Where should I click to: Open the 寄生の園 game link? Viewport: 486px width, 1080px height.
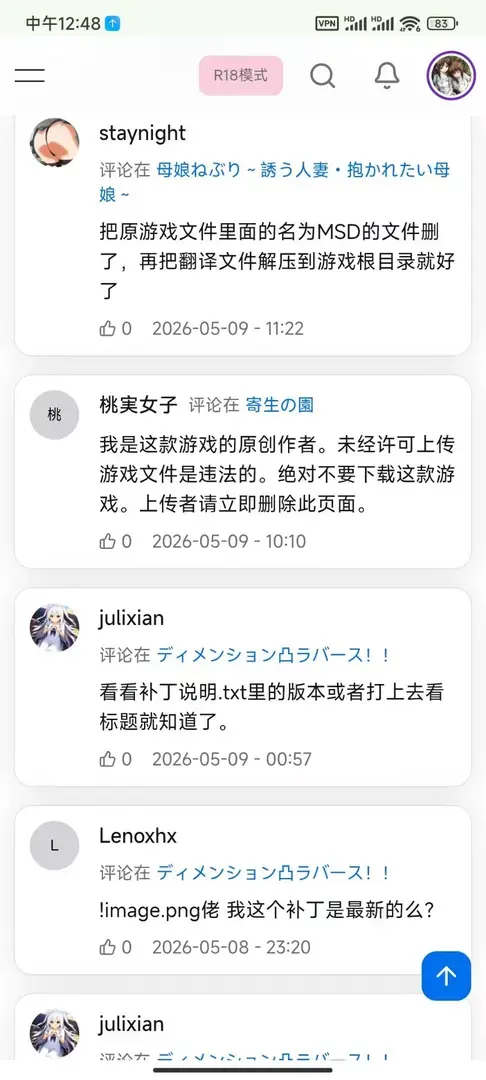279,405
